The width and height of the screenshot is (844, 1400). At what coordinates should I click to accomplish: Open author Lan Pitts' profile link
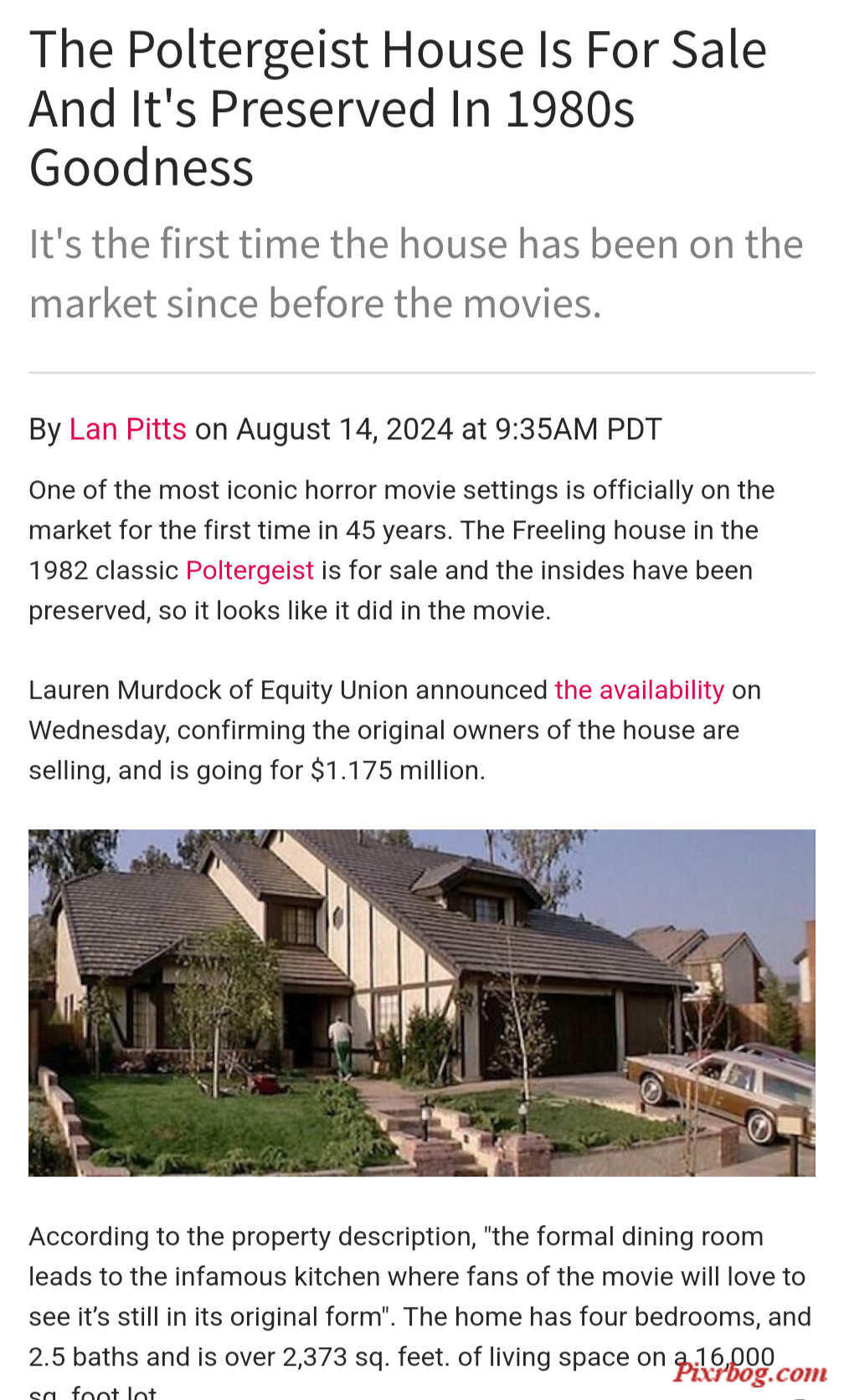click(127, 429)
